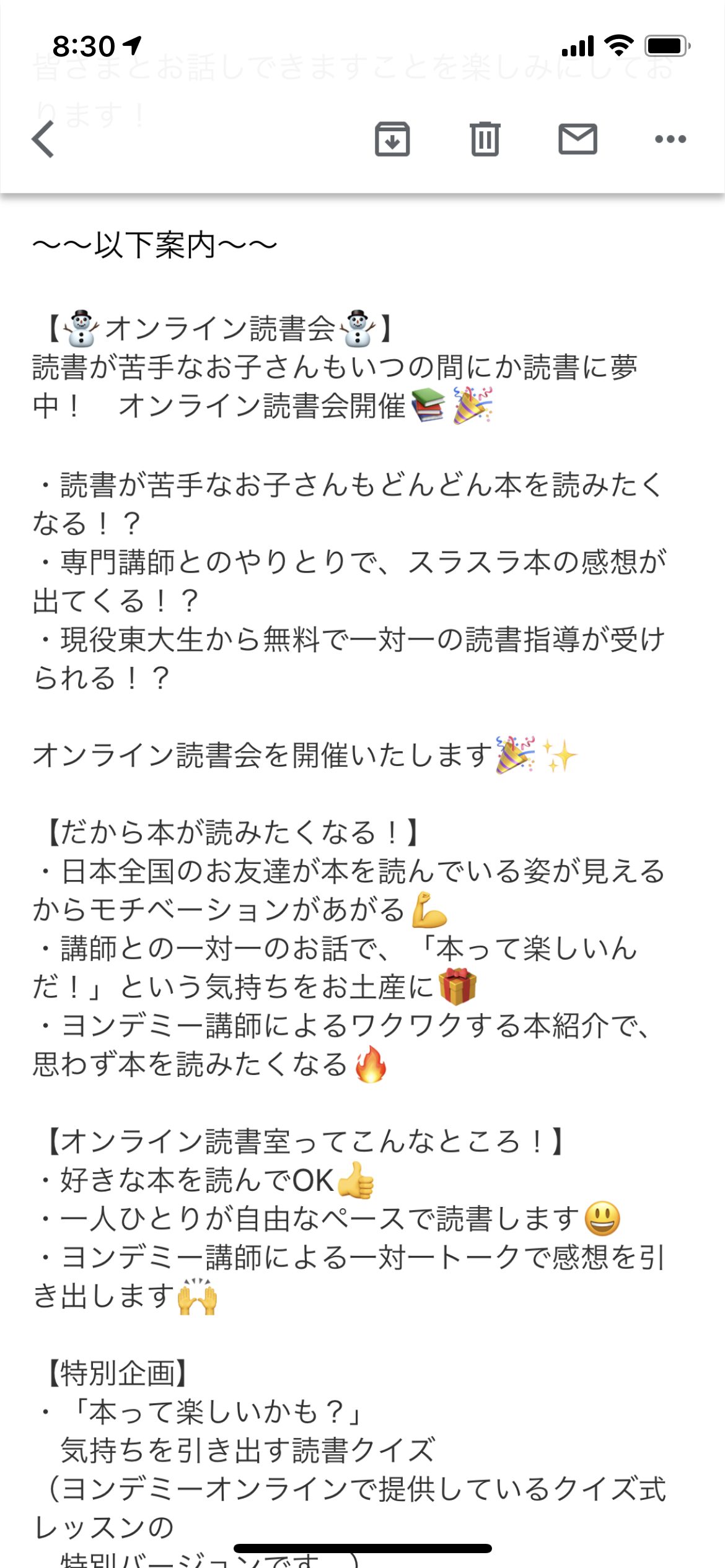Image resolution: width=725 pixels, height=1568 pixels.
Task: Delete this email with the trash icon
Action: [x=485, y=139]
